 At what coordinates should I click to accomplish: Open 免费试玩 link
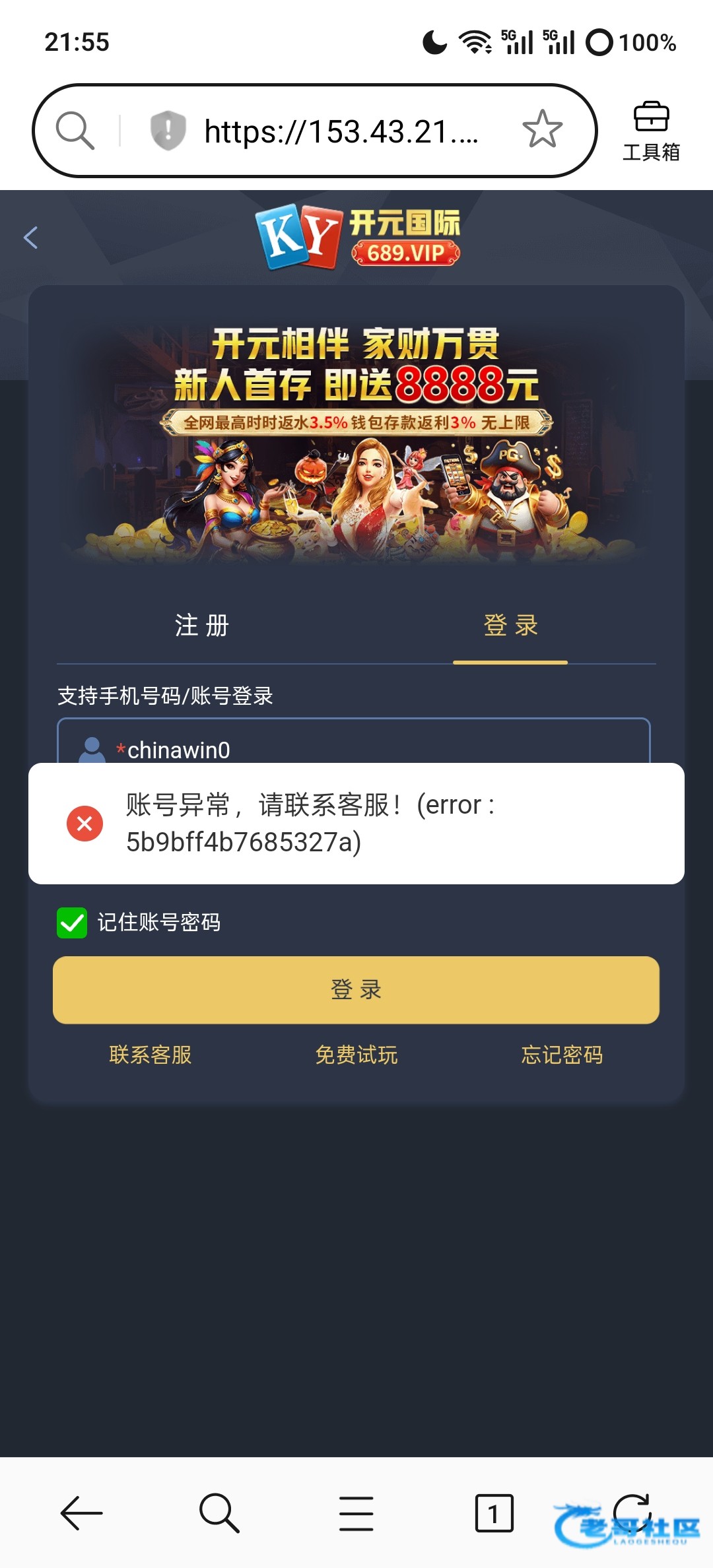[x=356, y=1055]
